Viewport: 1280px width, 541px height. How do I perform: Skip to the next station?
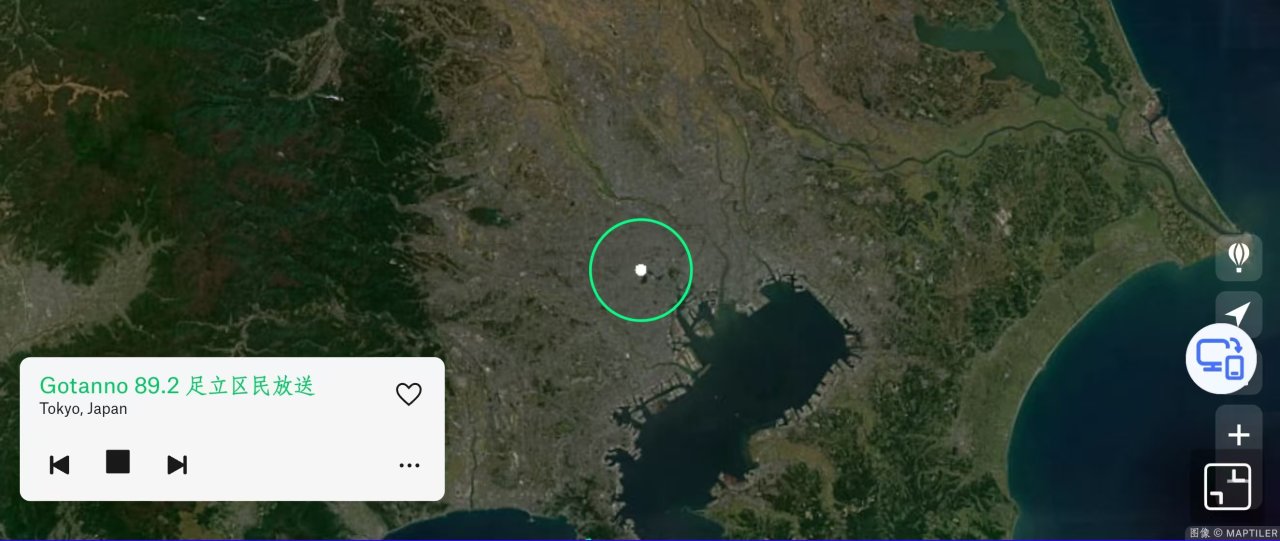click(x=177, y=464)
